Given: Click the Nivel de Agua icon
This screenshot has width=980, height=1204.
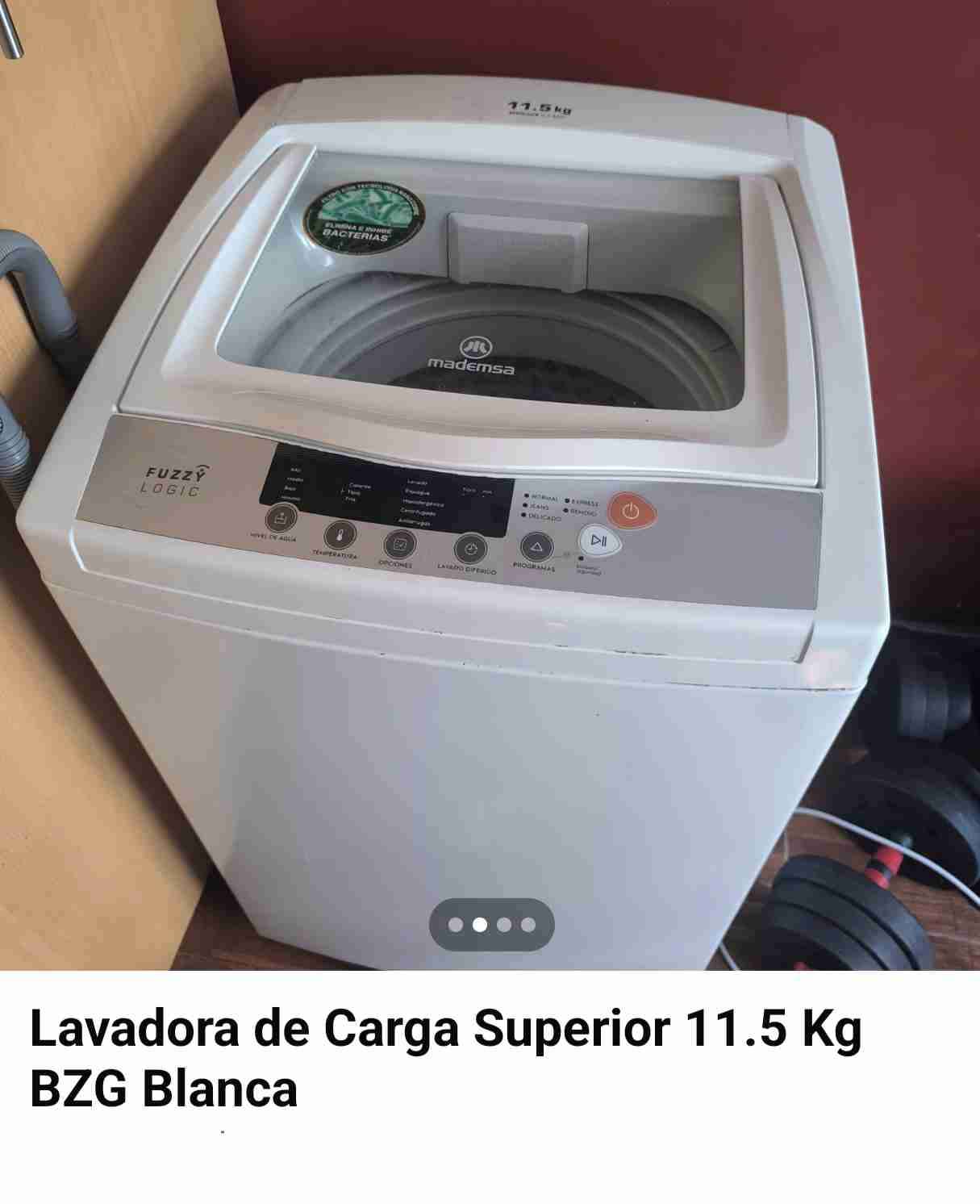Looking at the screenshot, I should pos(281,517).
